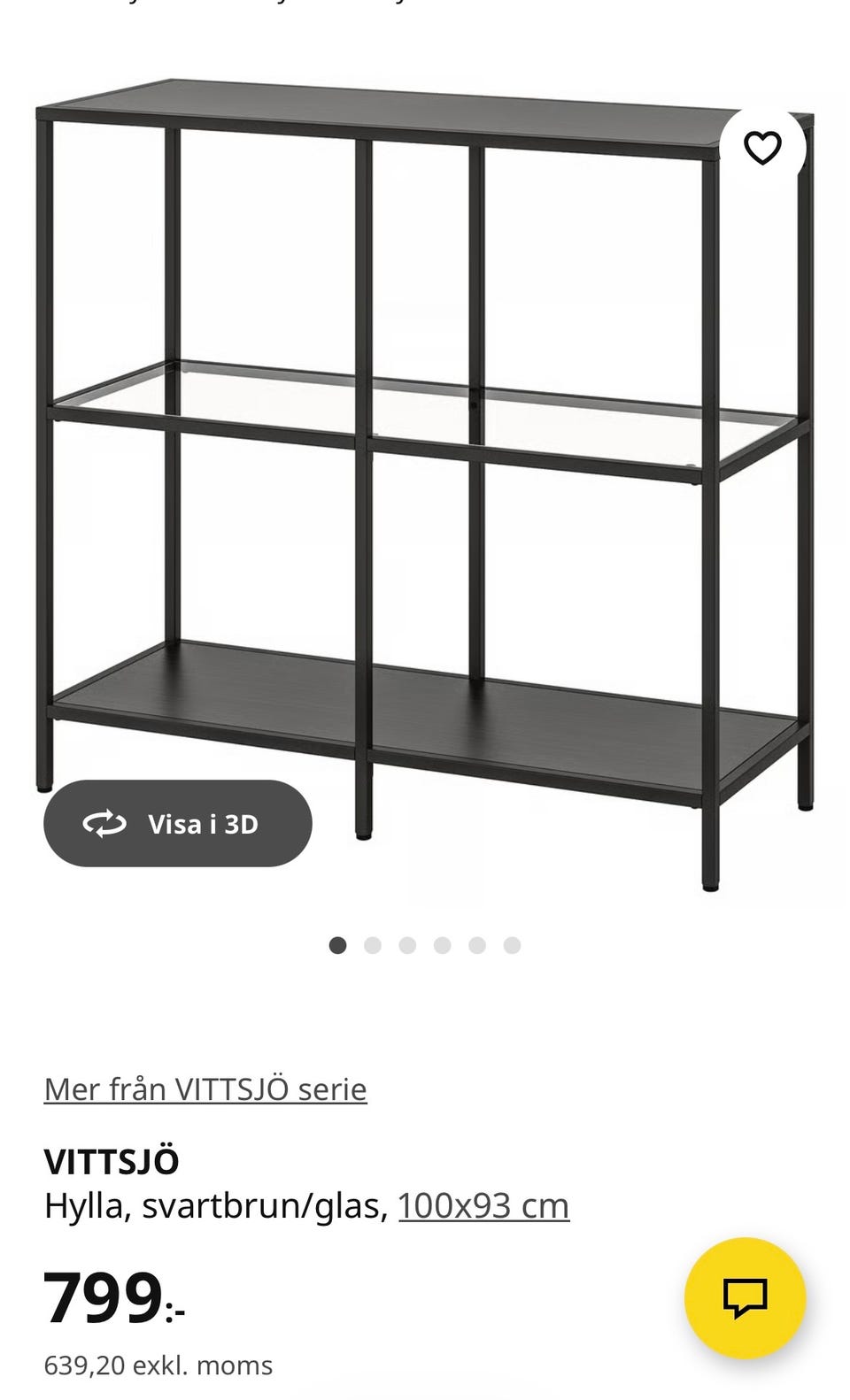
Task: Save VITTSJÖ shelf to favorites heart
Action: (762, 148)
